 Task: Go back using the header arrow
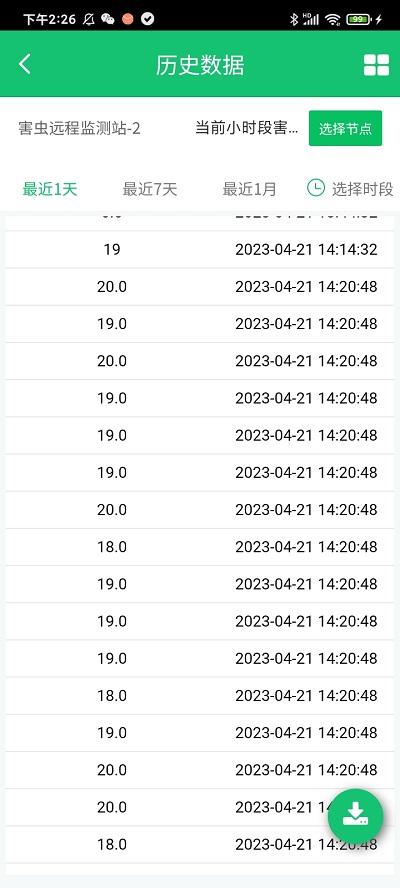(24, 65)
